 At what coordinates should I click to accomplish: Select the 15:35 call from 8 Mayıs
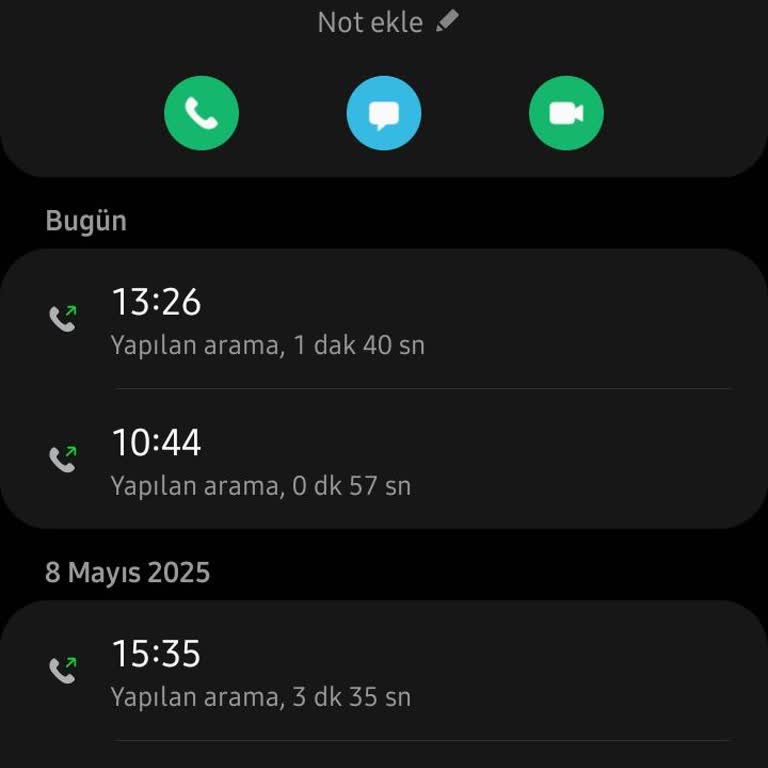(384, 670)
